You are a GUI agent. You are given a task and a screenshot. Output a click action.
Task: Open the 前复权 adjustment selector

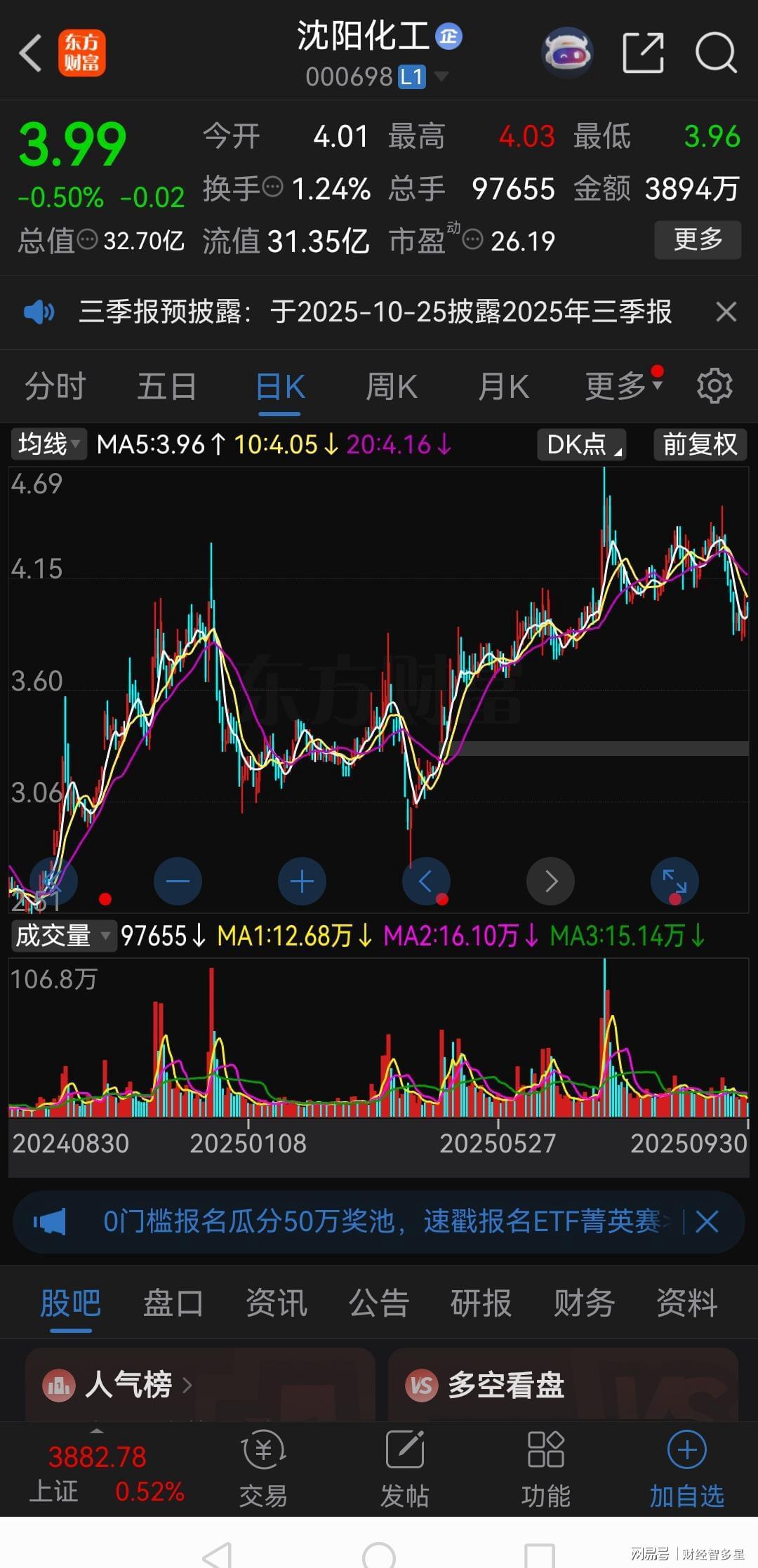point(699,444)
